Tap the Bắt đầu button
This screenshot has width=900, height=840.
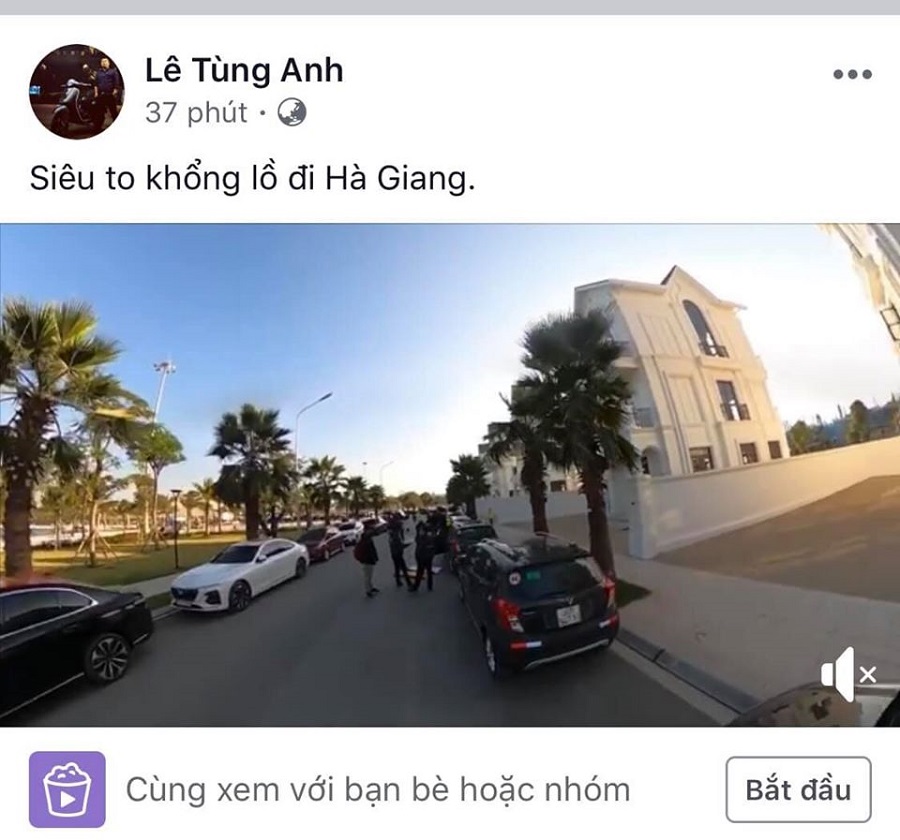(x=797, y=789)
